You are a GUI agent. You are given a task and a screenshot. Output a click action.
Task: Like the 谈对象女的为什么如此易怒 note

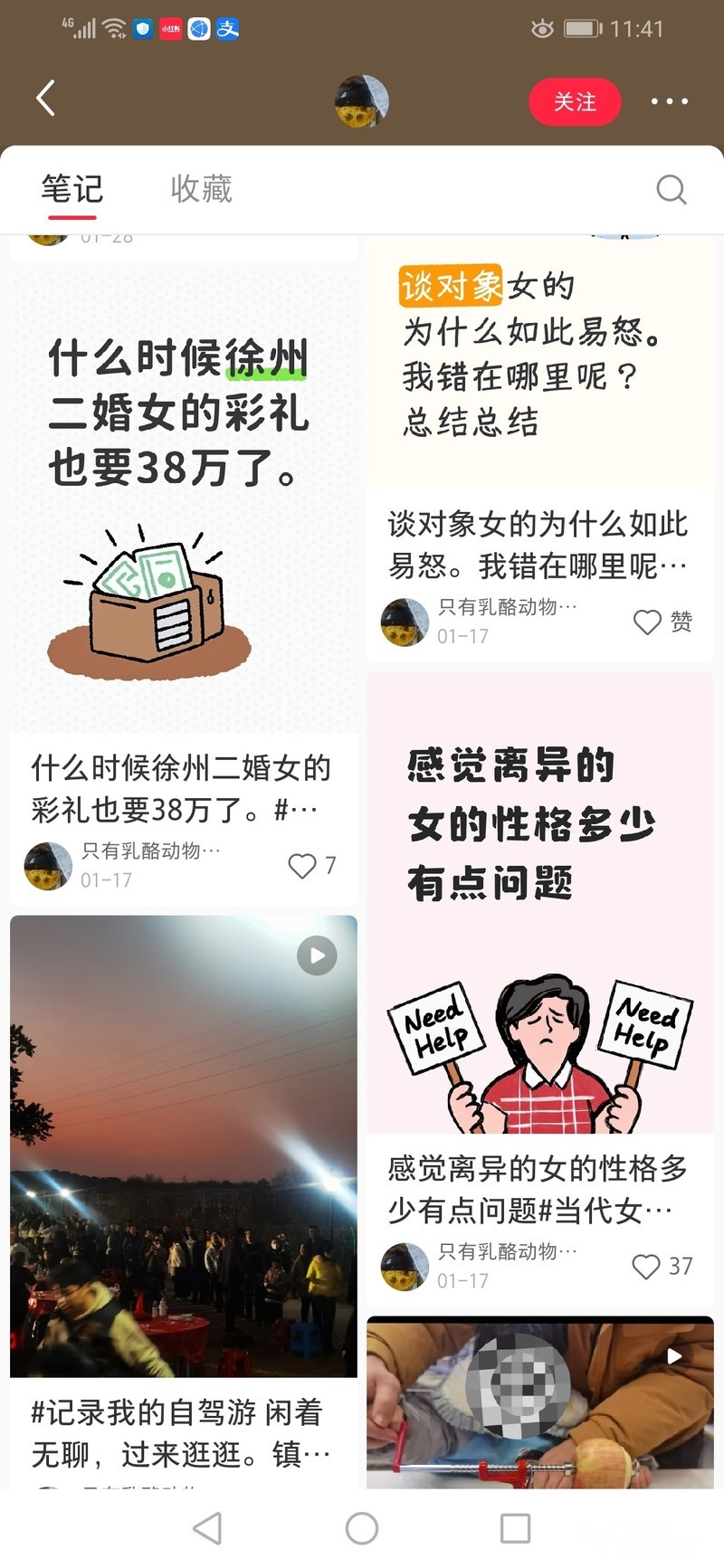coord(647,622)
